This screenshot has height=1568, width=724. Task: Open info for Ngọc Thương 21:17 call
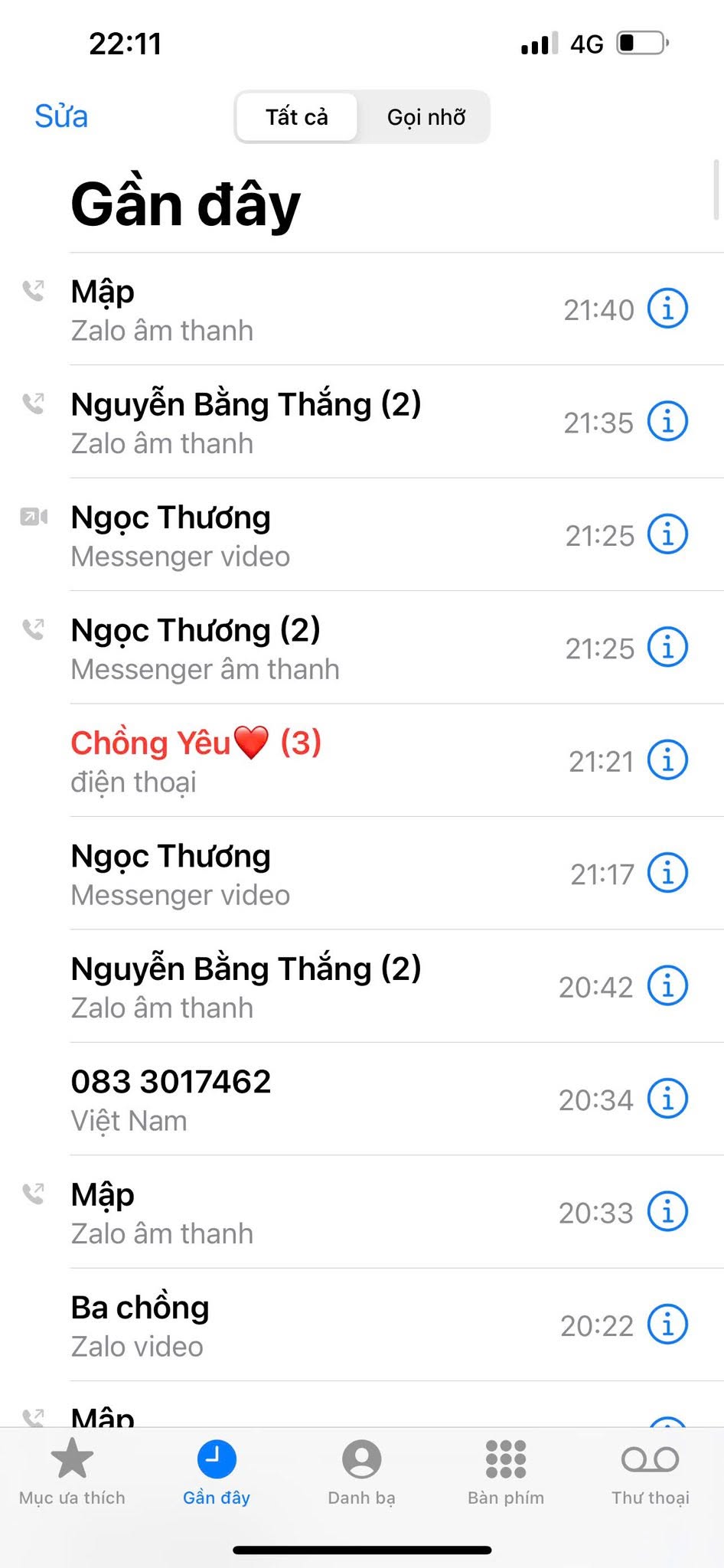pos(667,873)
